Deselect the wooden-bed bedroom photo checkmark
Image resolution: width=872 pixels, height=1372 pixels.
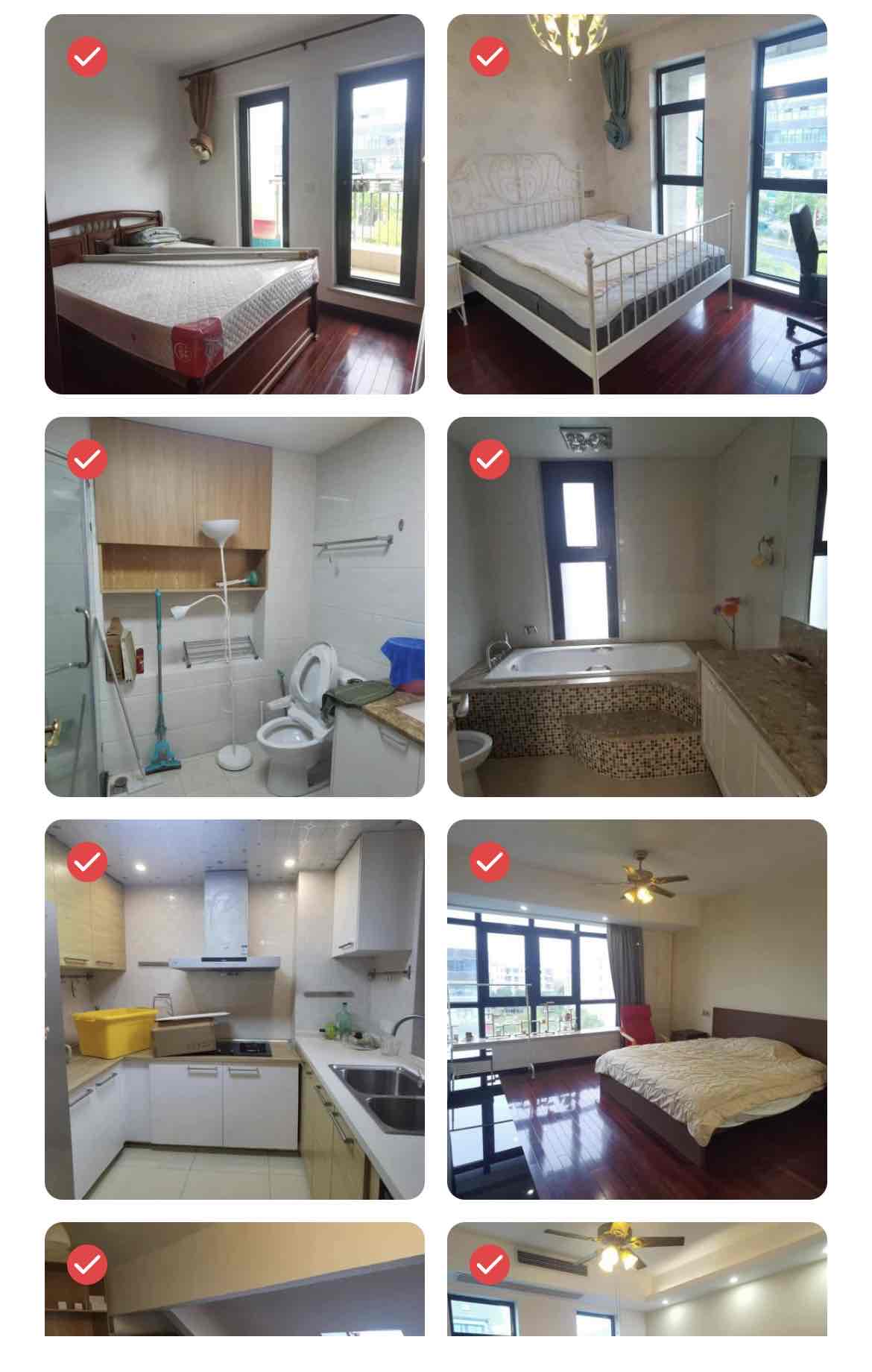(x=87, y=57)
